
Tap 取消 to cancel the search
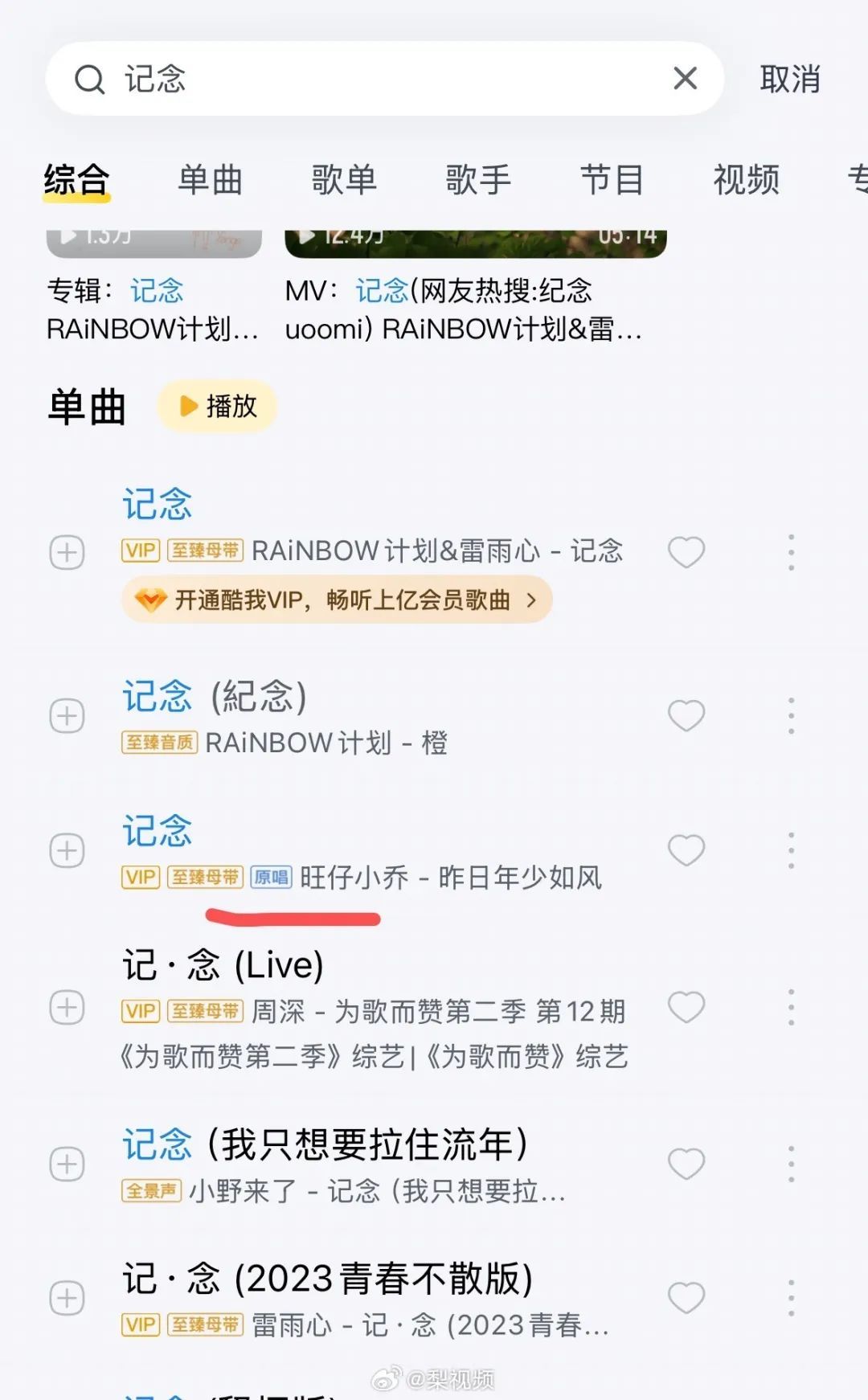pos(789,80)
